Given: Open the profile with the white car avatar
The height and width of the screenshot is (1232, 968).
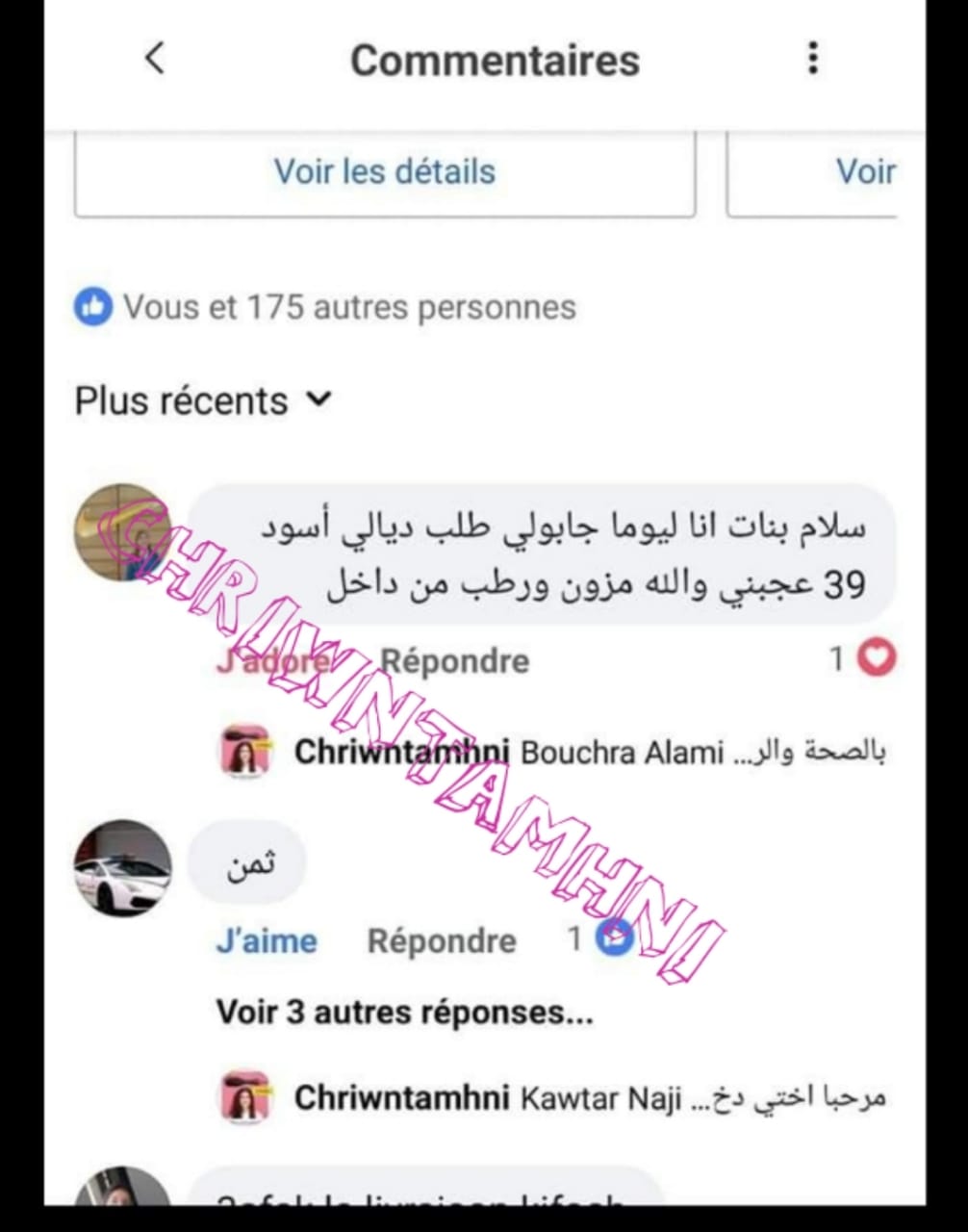Looking at the screenshot, I should tap(122, 868).
